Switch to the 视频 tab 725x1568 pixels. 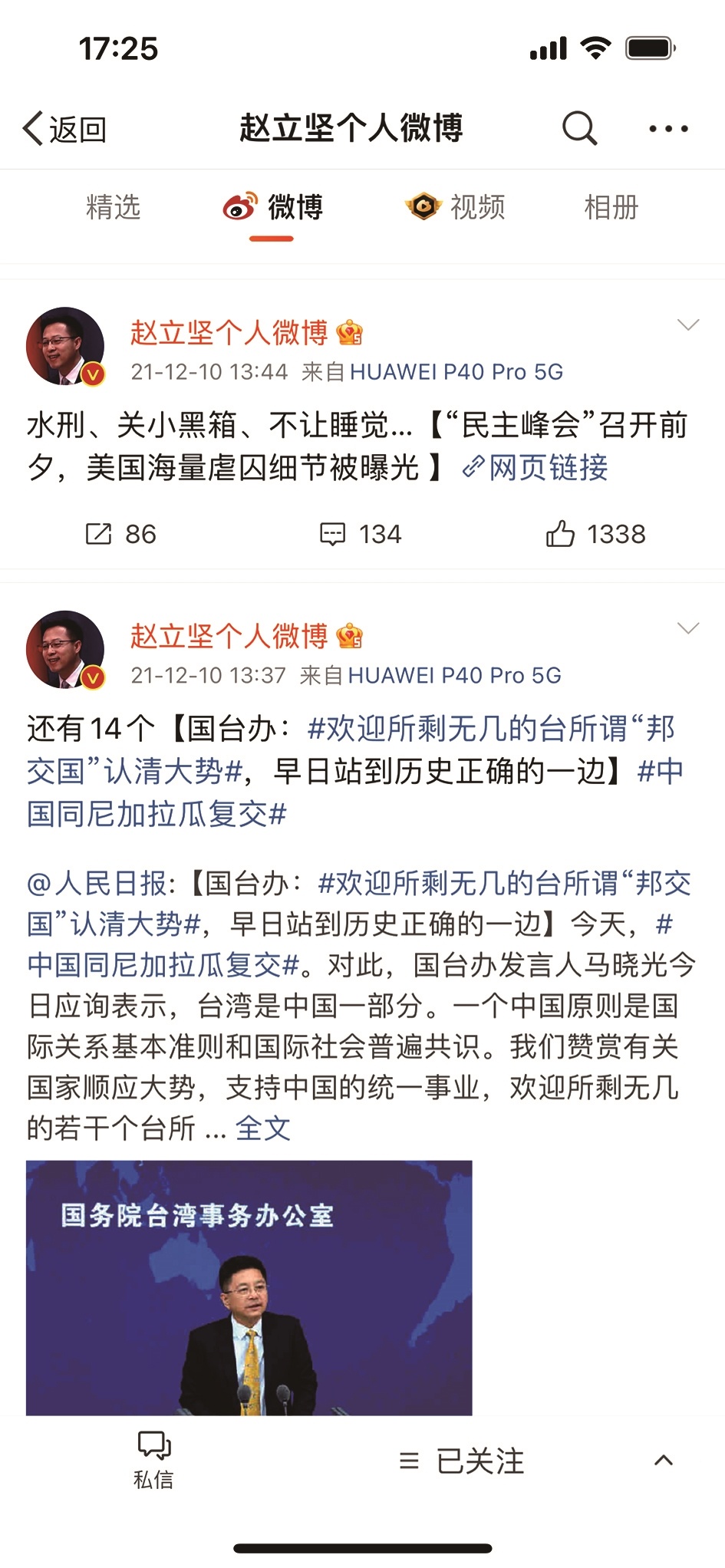click(456, 207)
